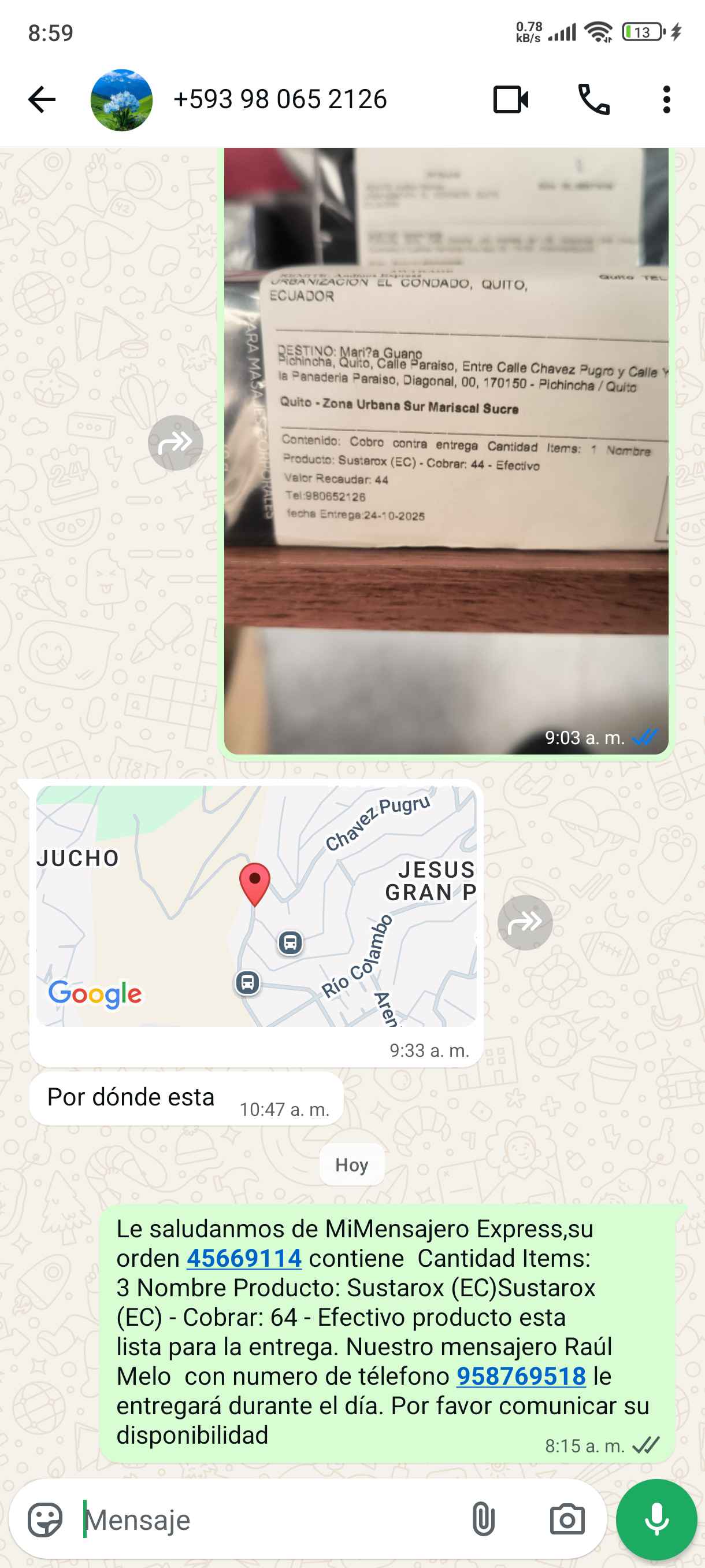Forward the shipping label photo
Viewport: 705px width, 1568px height.
click(x=175, y=442)
